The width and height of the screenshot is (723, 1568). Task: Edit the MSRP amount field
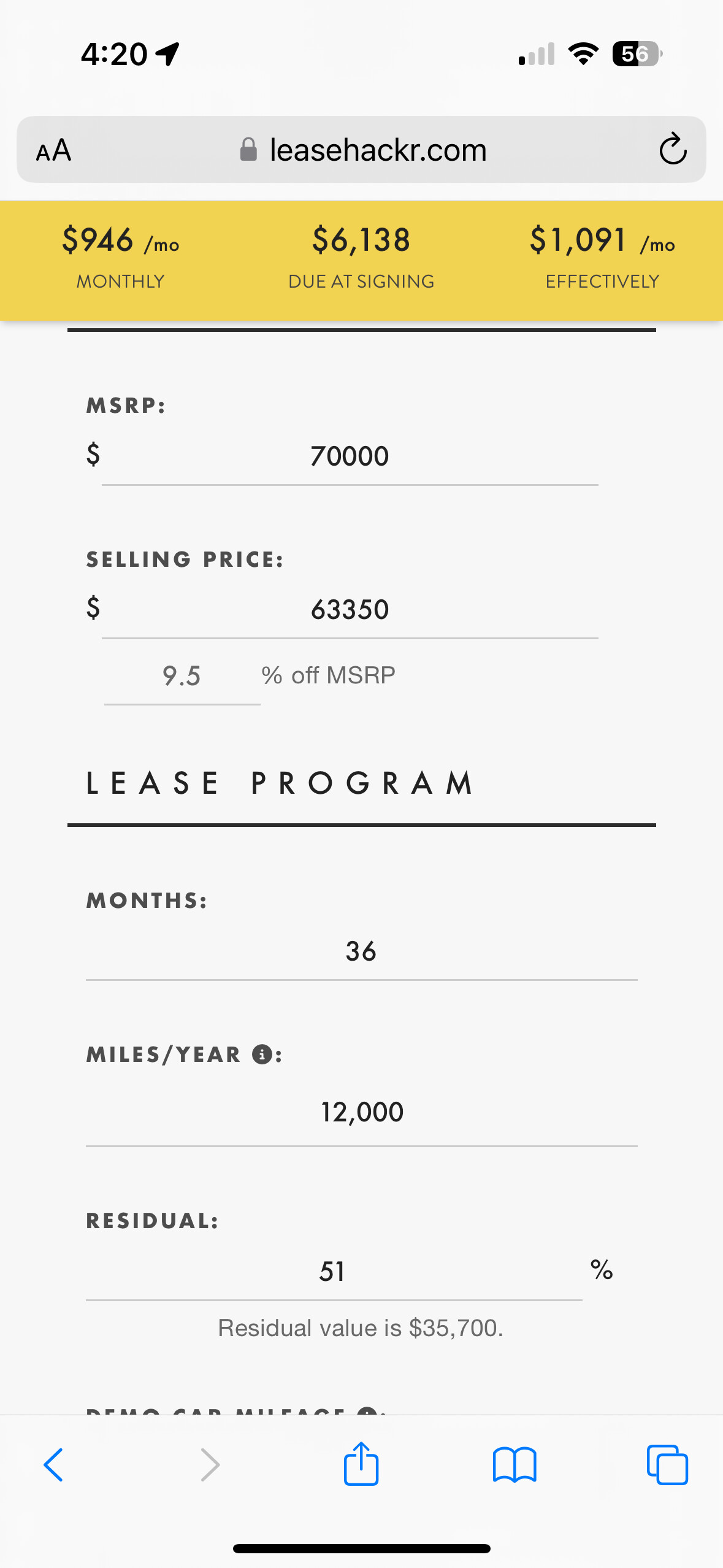(350, 456)
